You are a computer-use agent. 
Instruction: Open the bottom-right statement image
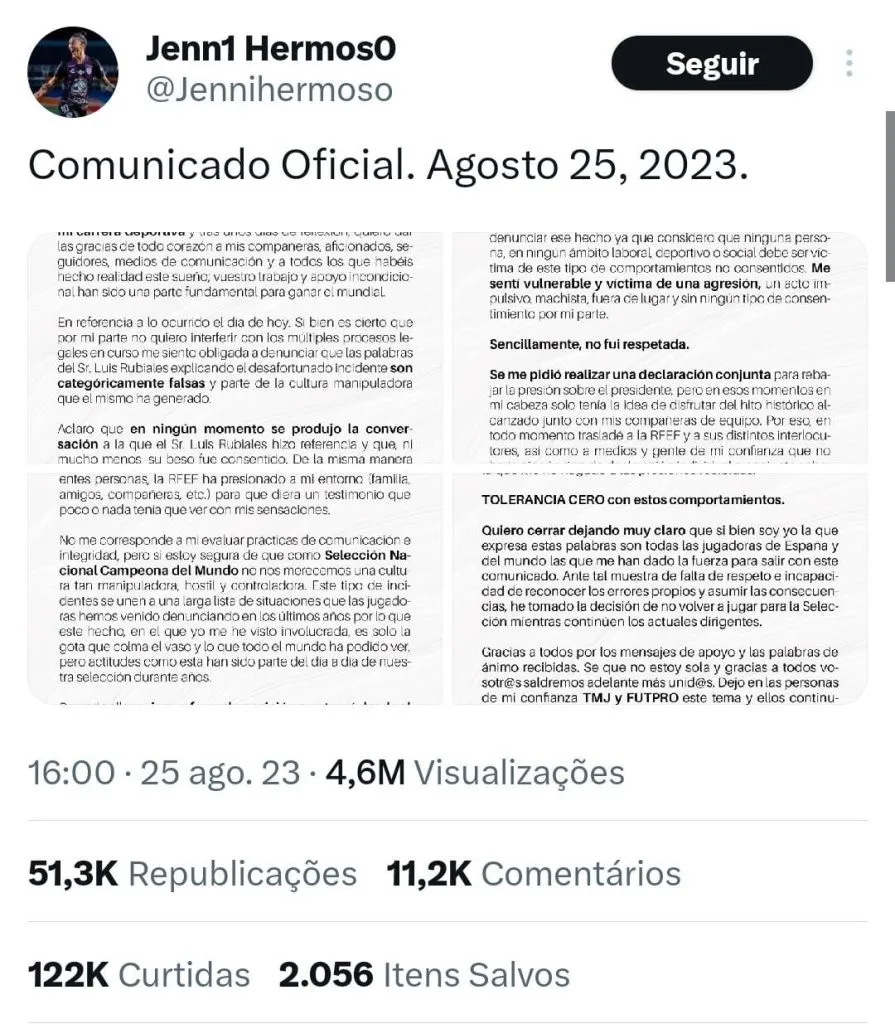660,588
